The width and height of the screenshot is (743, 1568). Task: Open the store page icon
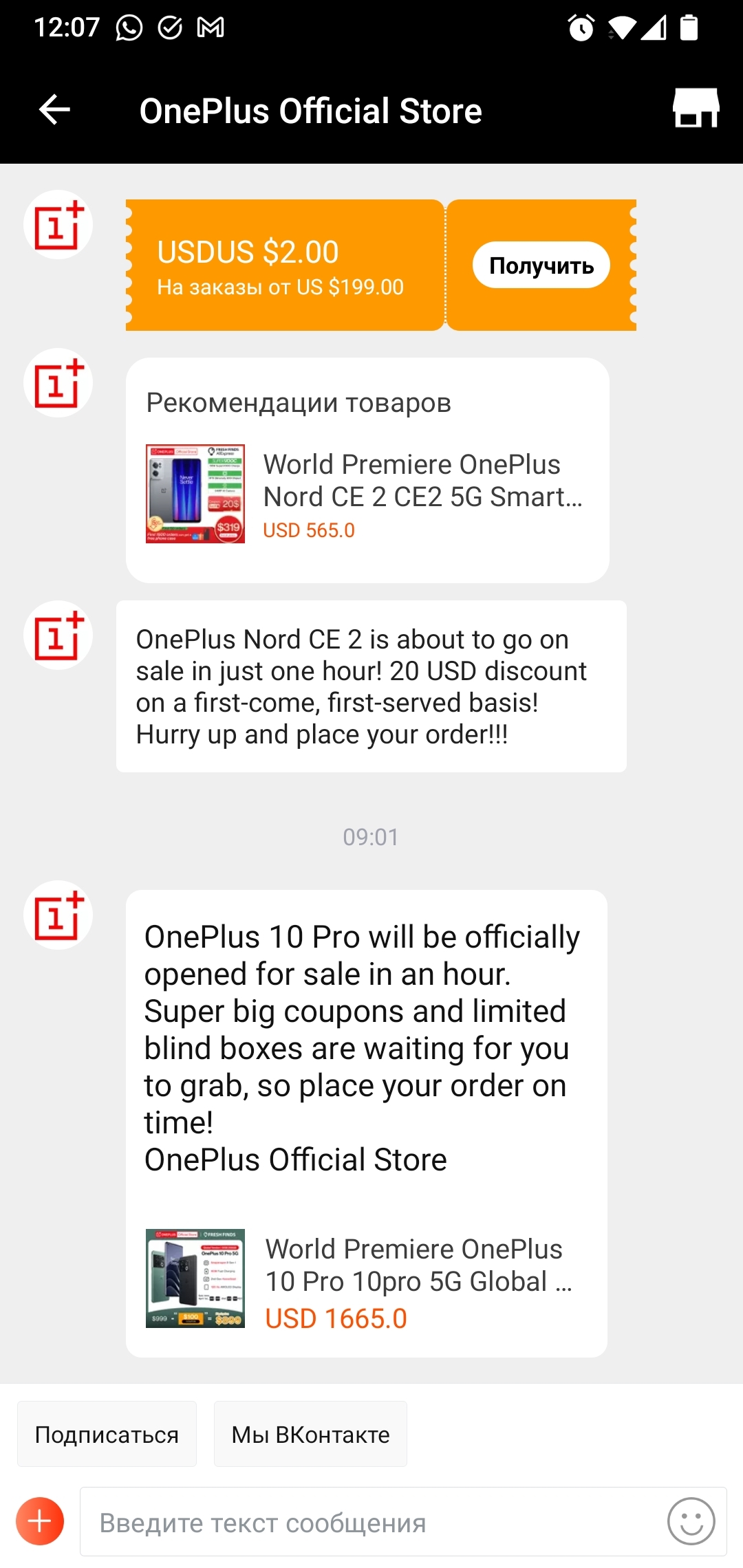pos(696,109)
